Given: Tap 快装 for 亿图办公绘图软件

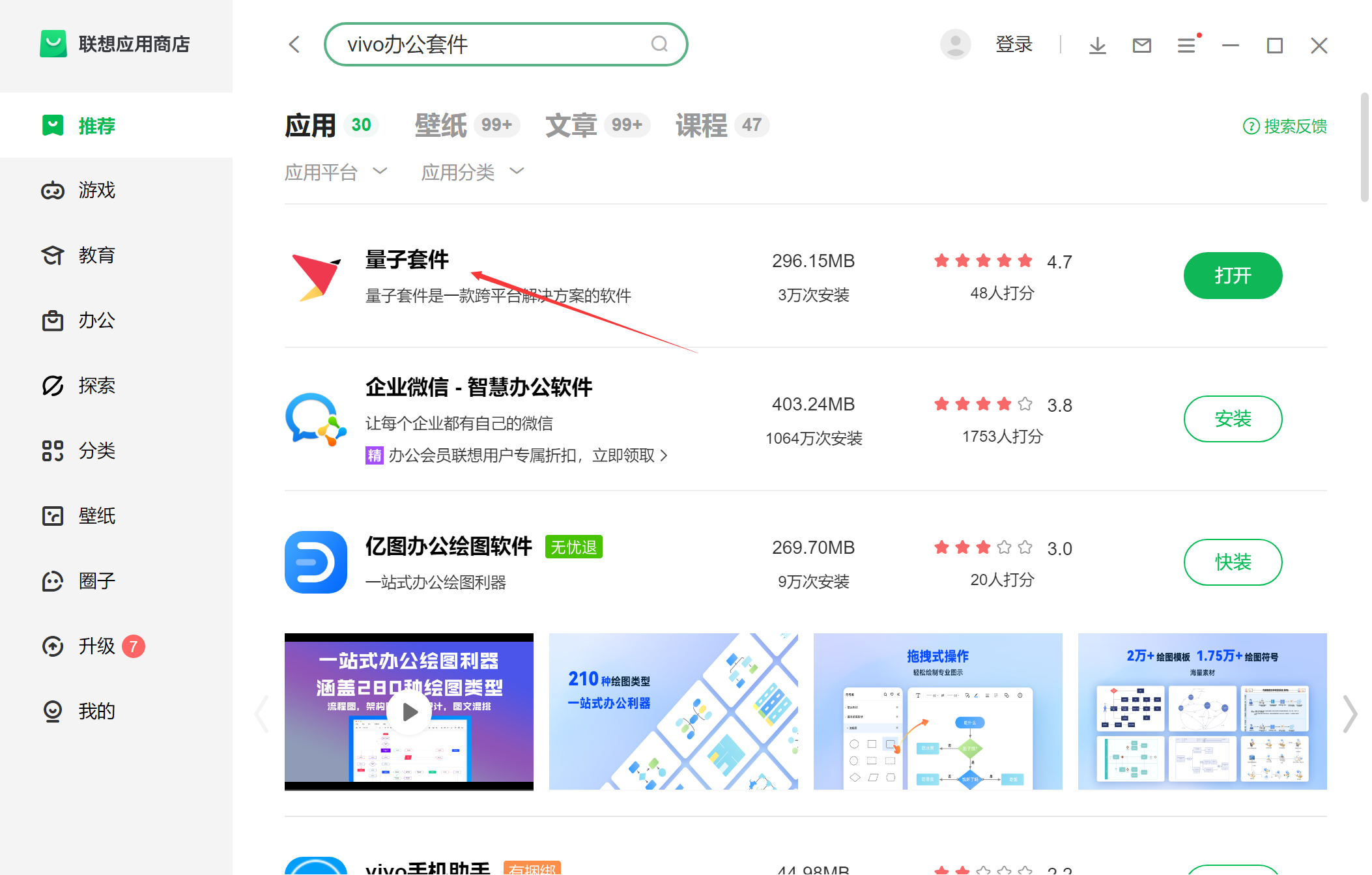Looking at the screenshot, I should point(1232,562).
